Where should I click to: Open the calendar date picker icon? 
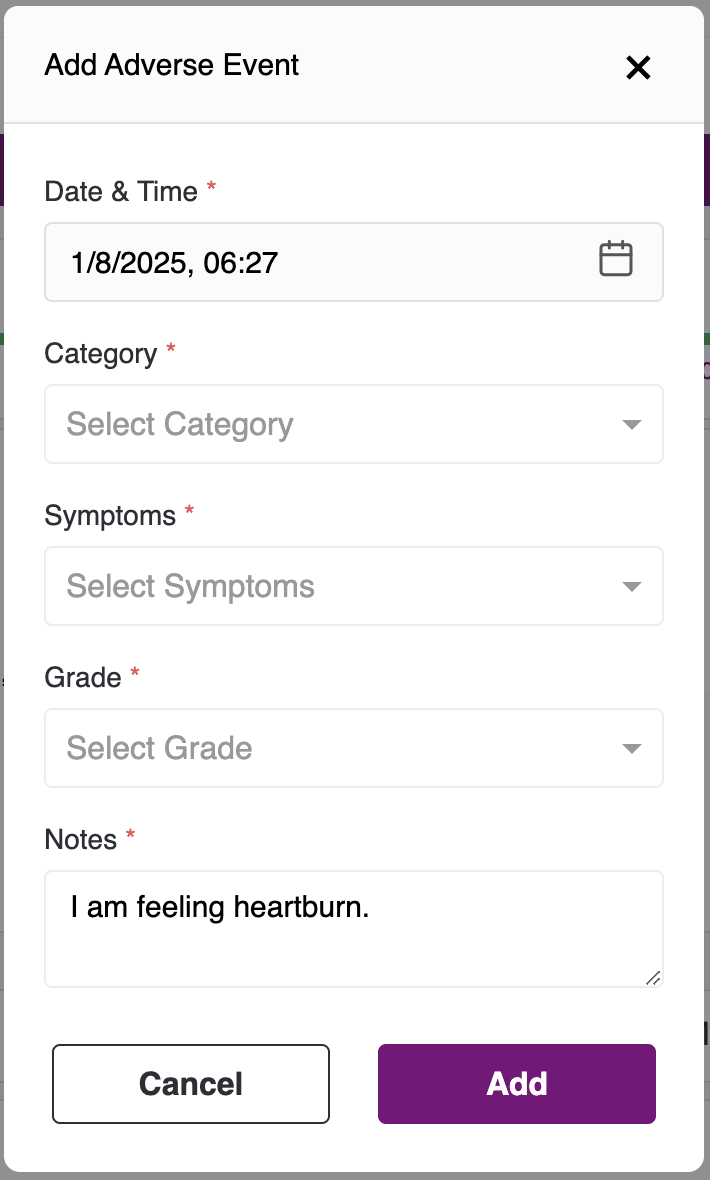[615, 259]
